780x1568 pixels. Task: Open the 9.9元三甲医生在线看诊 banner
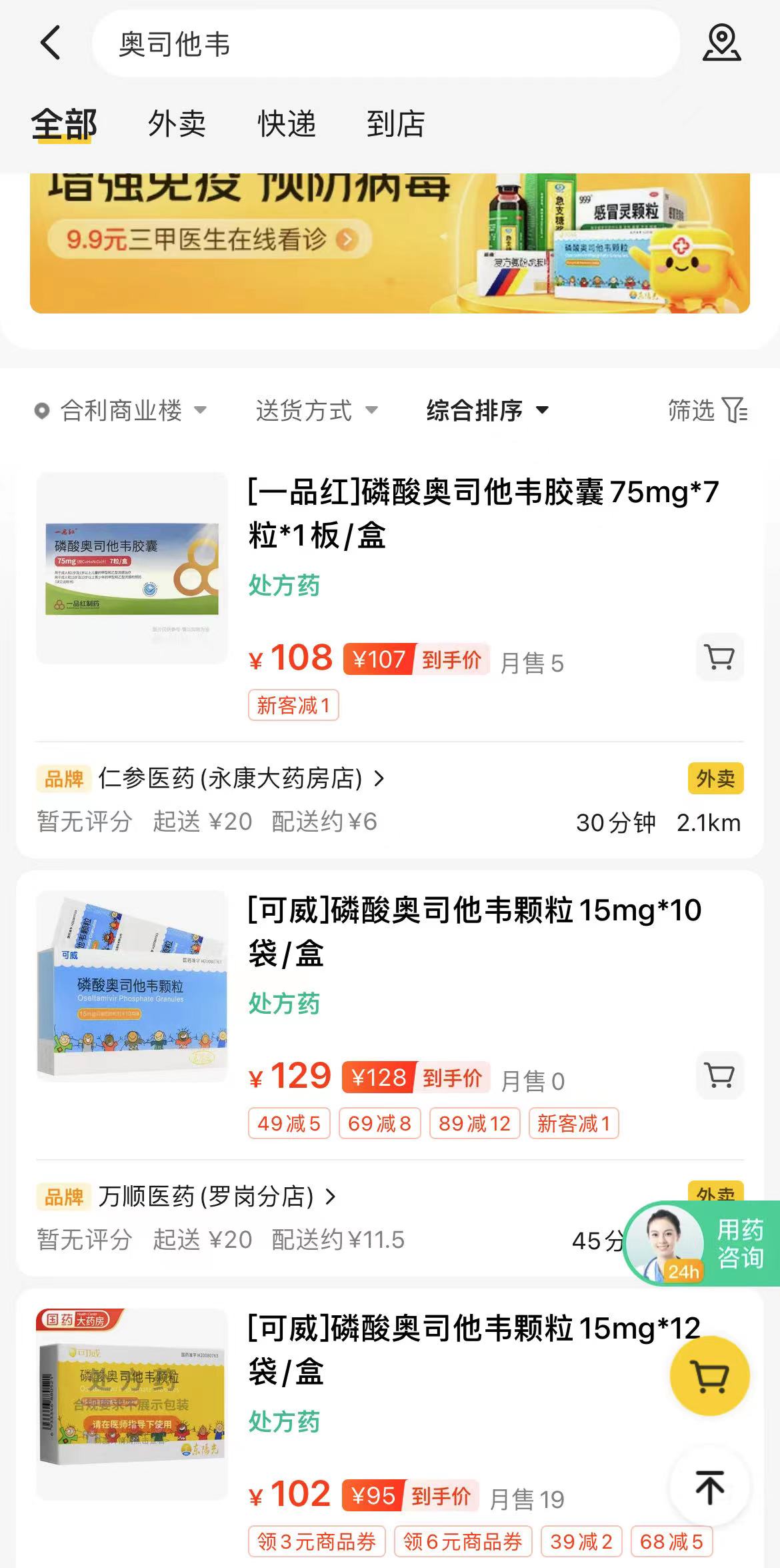pyautogui.click(x=207, y=239)
